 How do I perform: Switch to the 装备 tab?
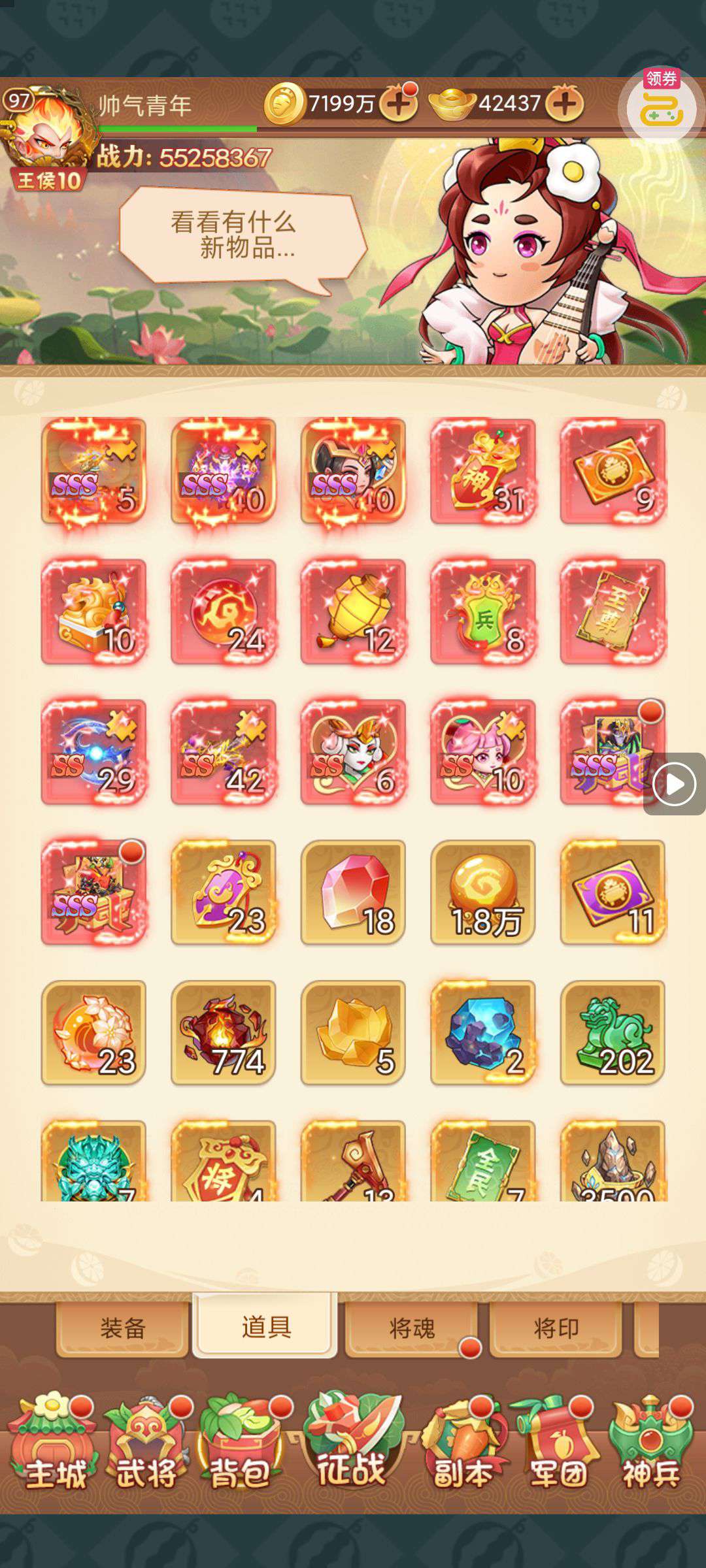(x=123, y=1328)
